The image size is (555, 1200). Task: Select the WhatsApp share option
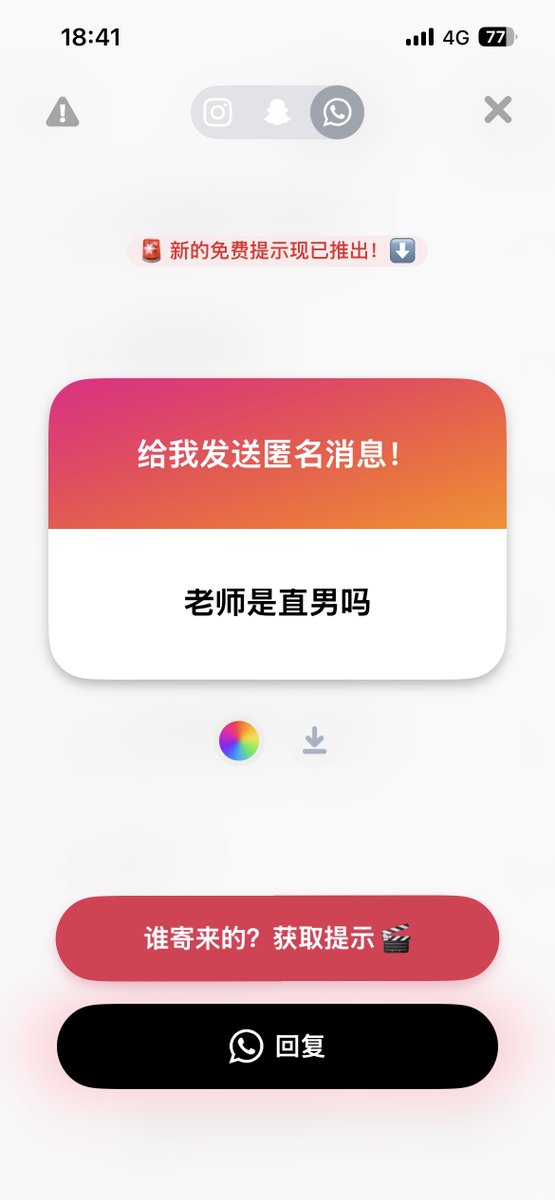(x=337, y=112)
